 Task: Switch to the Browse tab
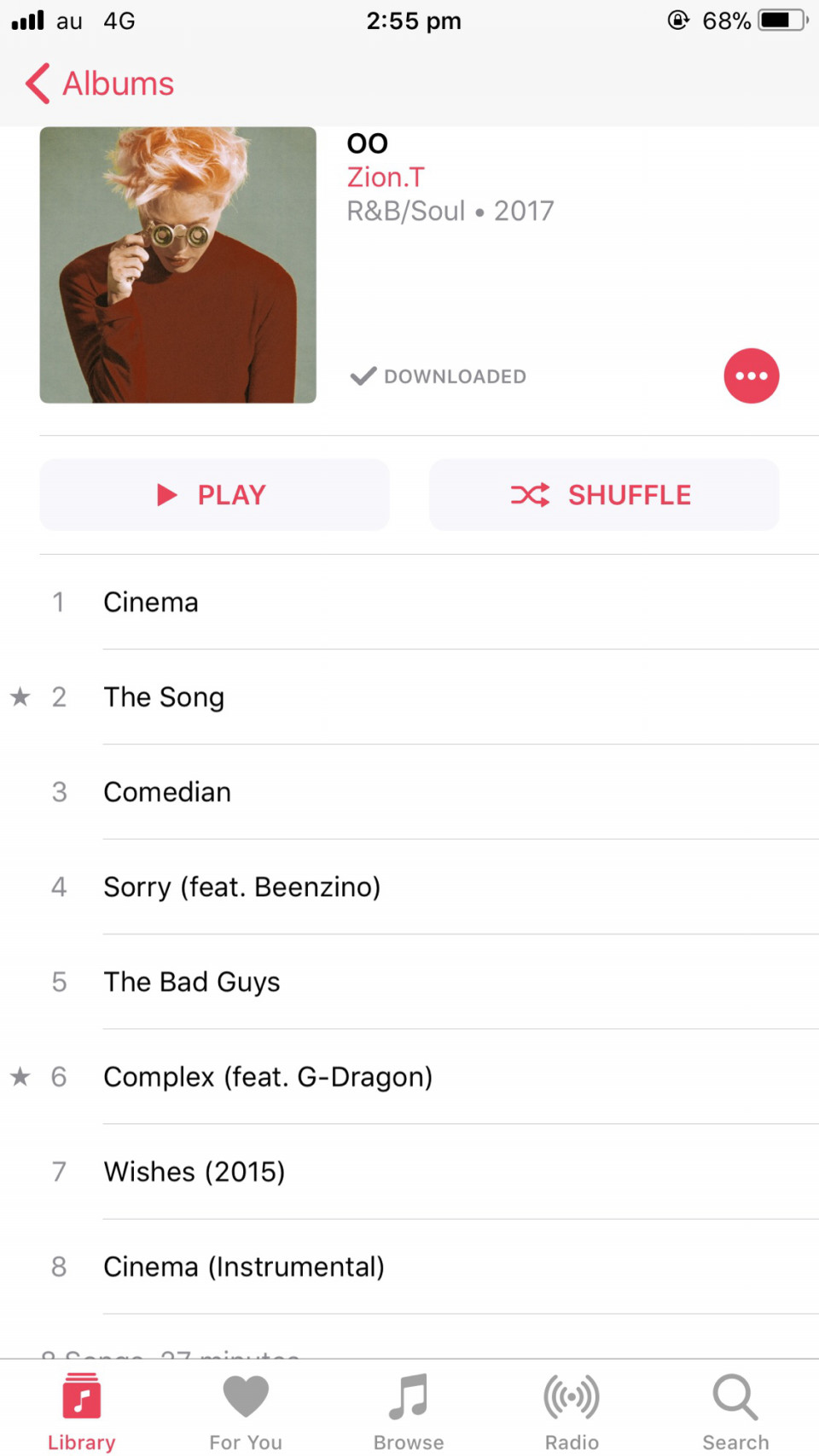pyautogui.click(x=409, y=1412)
